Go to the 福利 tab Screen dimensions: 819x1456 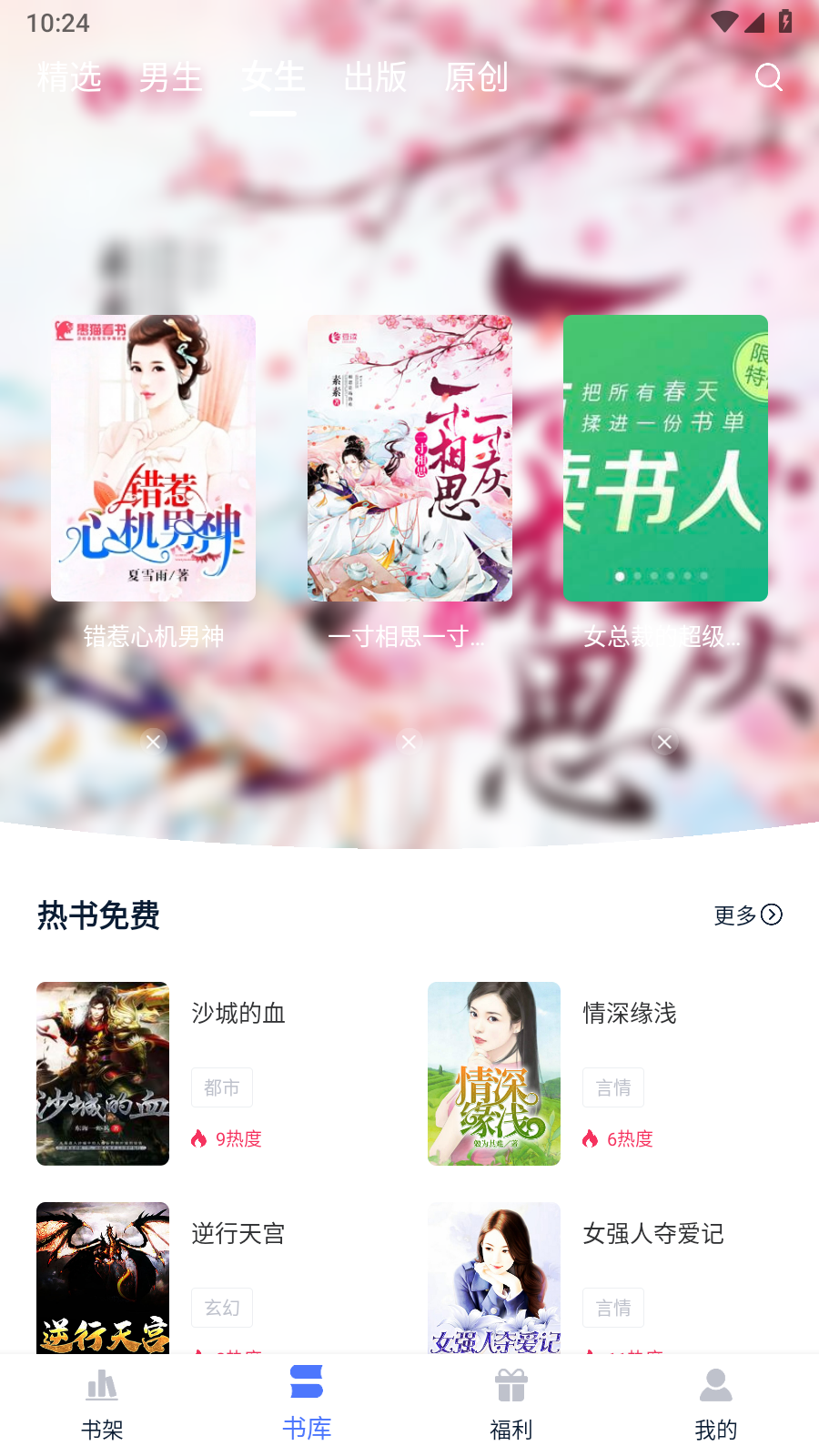click(x=511, y=1405)
